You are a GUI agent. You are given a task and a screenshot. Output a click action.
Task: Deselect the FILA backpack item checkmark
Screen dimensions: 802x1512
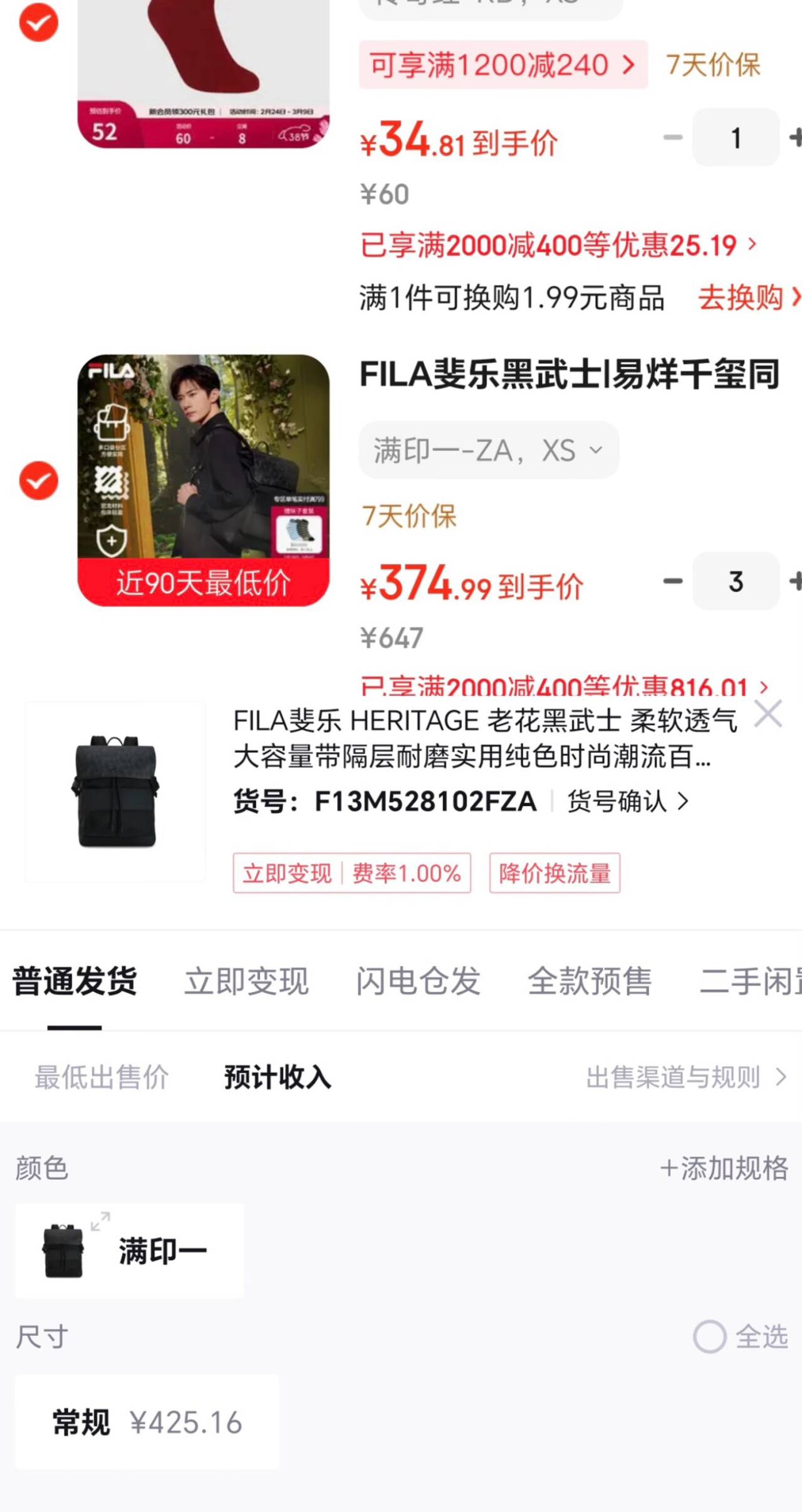coord(38,480)
